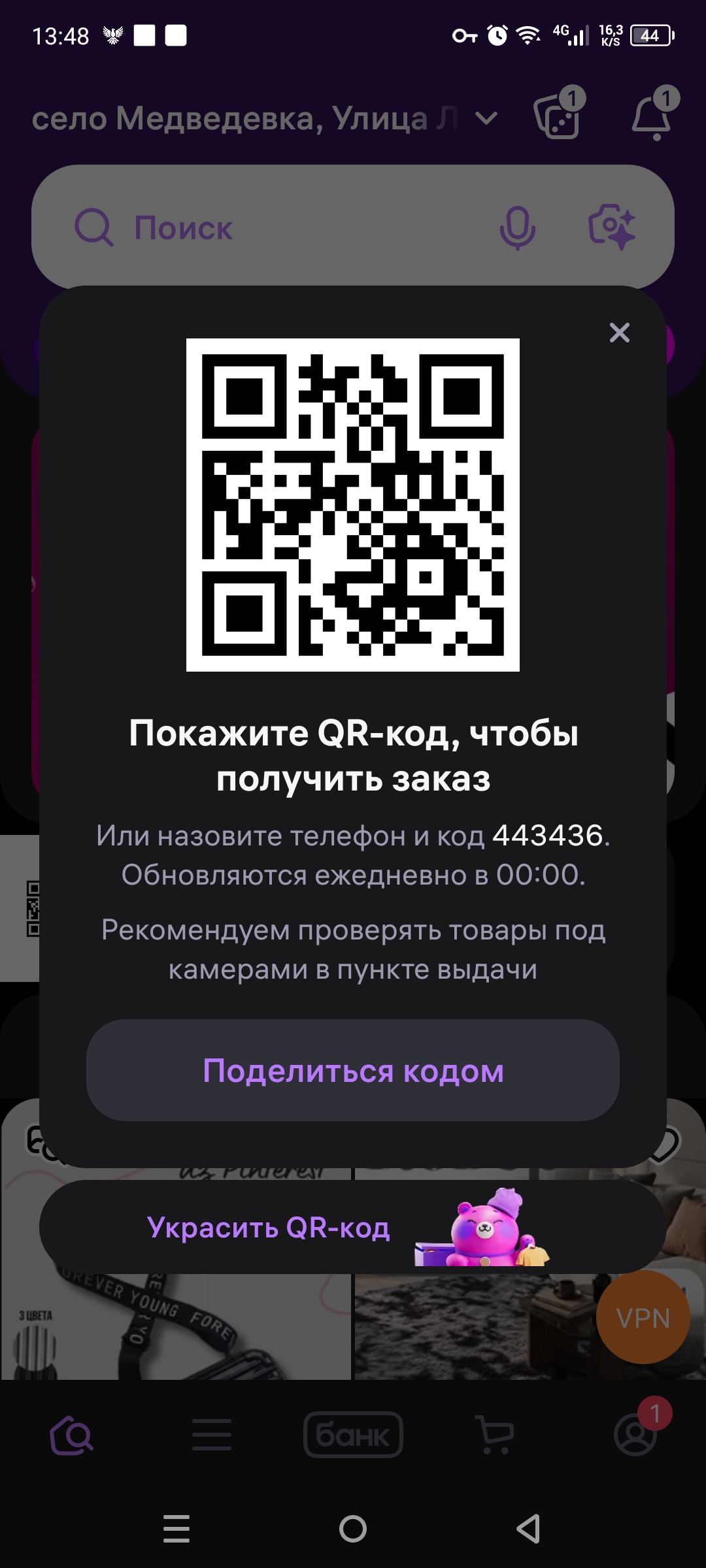Tap the orange VPN floating button
The height and width of the screenshot is (1568, 706).
[643, 1318]
